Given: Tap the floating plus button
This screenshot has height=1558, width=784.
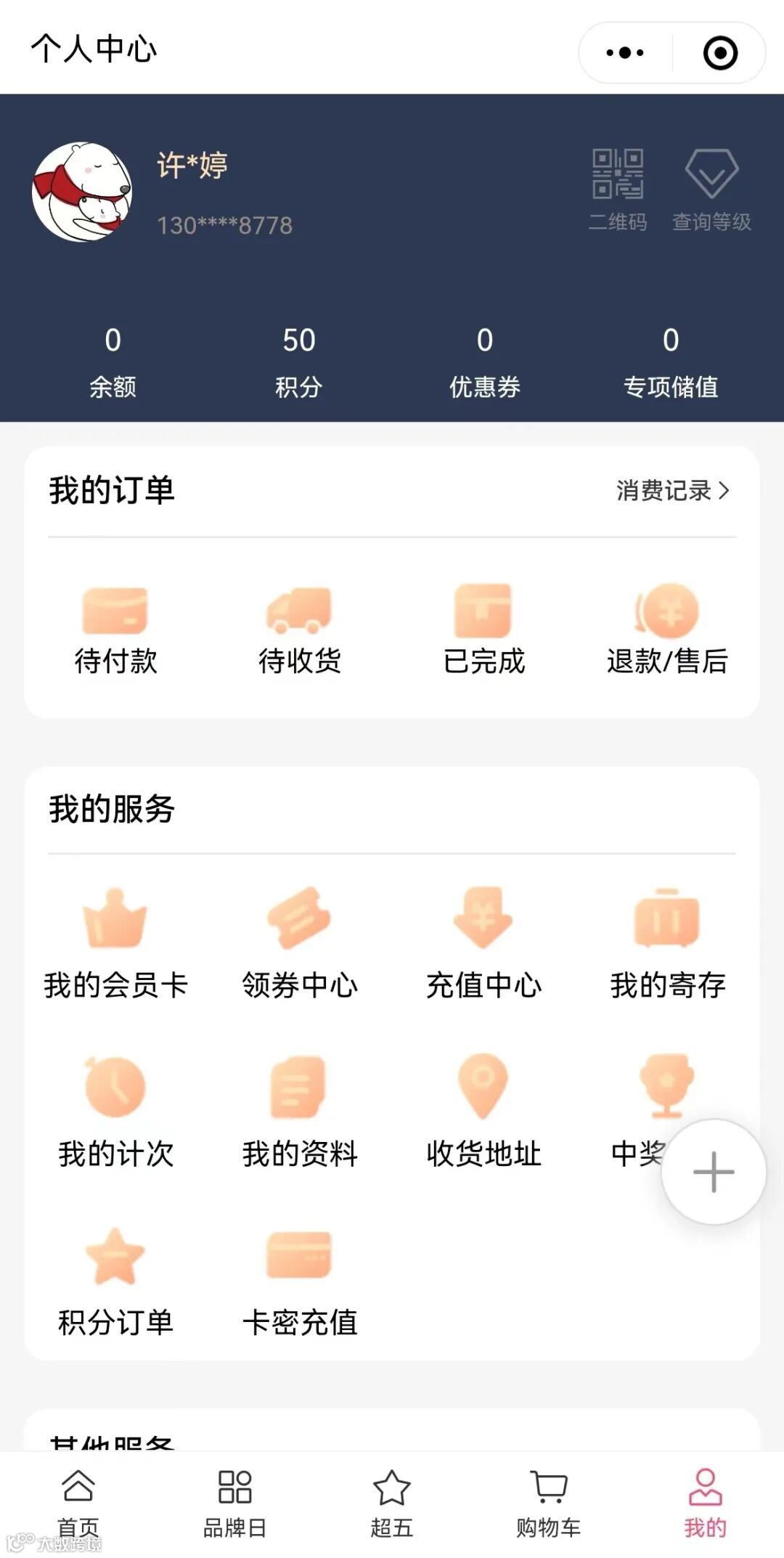Looking at the screenshot, I should point(714,1172).
